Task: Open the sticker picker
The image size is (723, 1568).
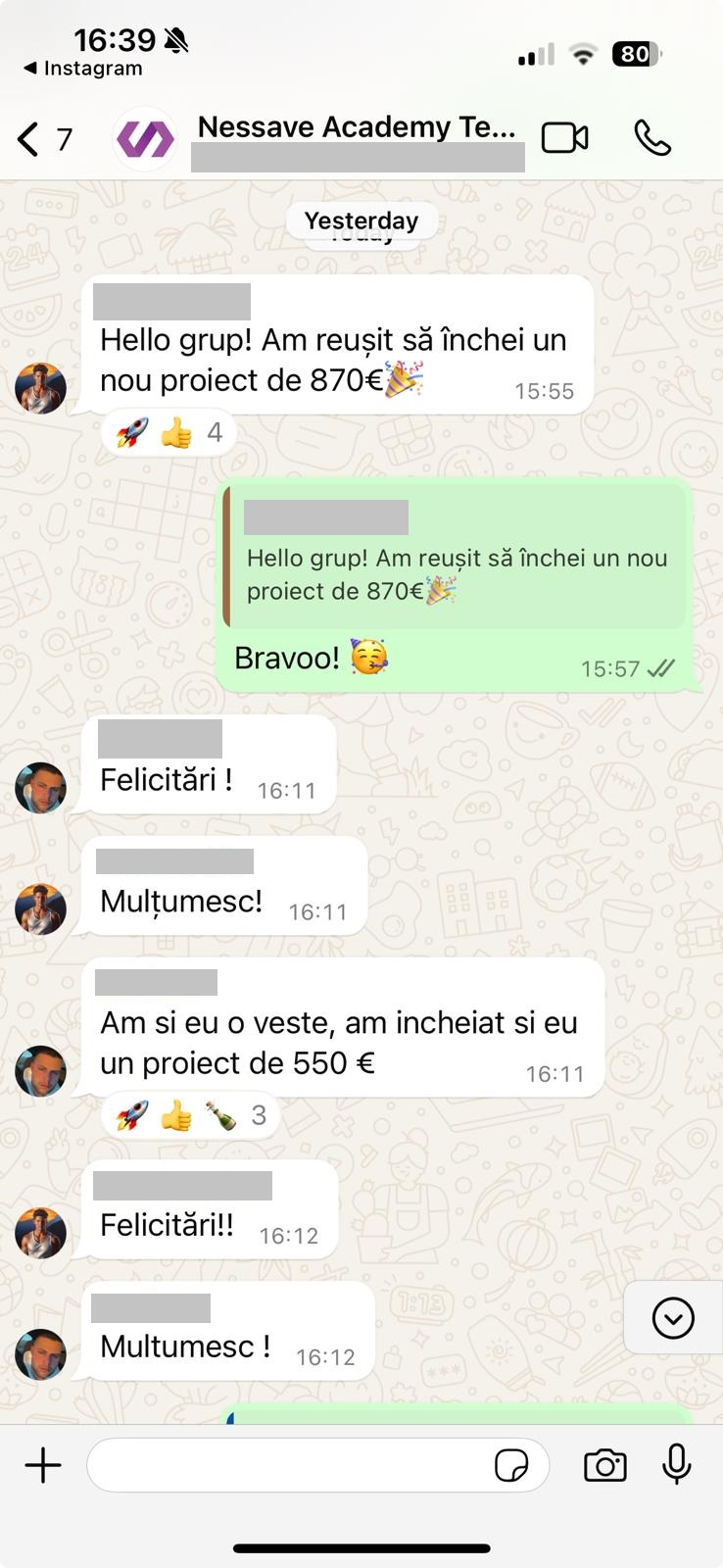Action: (511, 1465)
